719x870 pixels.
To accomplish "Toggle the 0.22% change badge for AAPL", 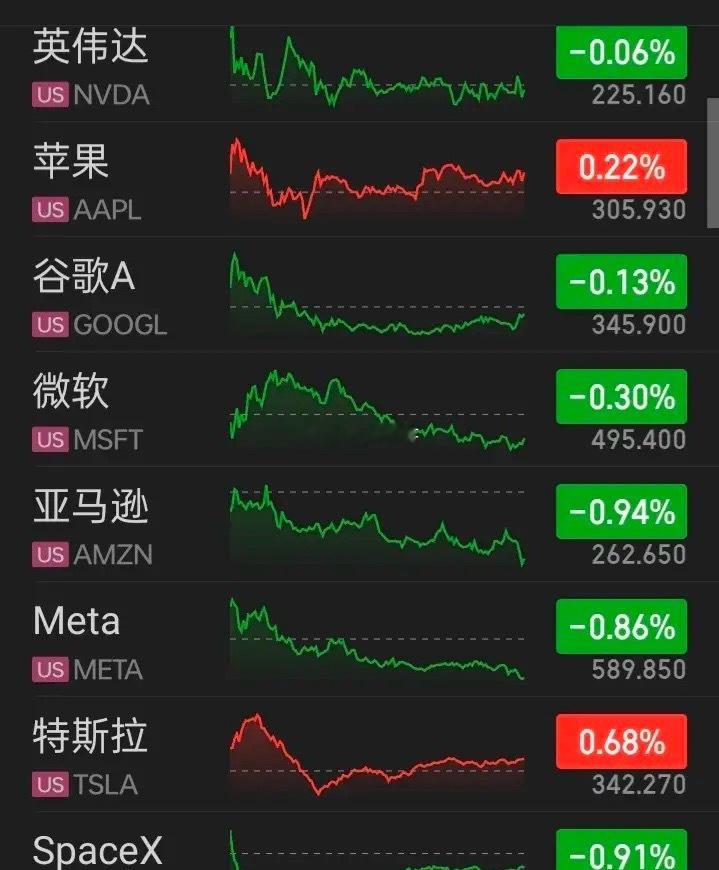I will [x=621, y=166].
